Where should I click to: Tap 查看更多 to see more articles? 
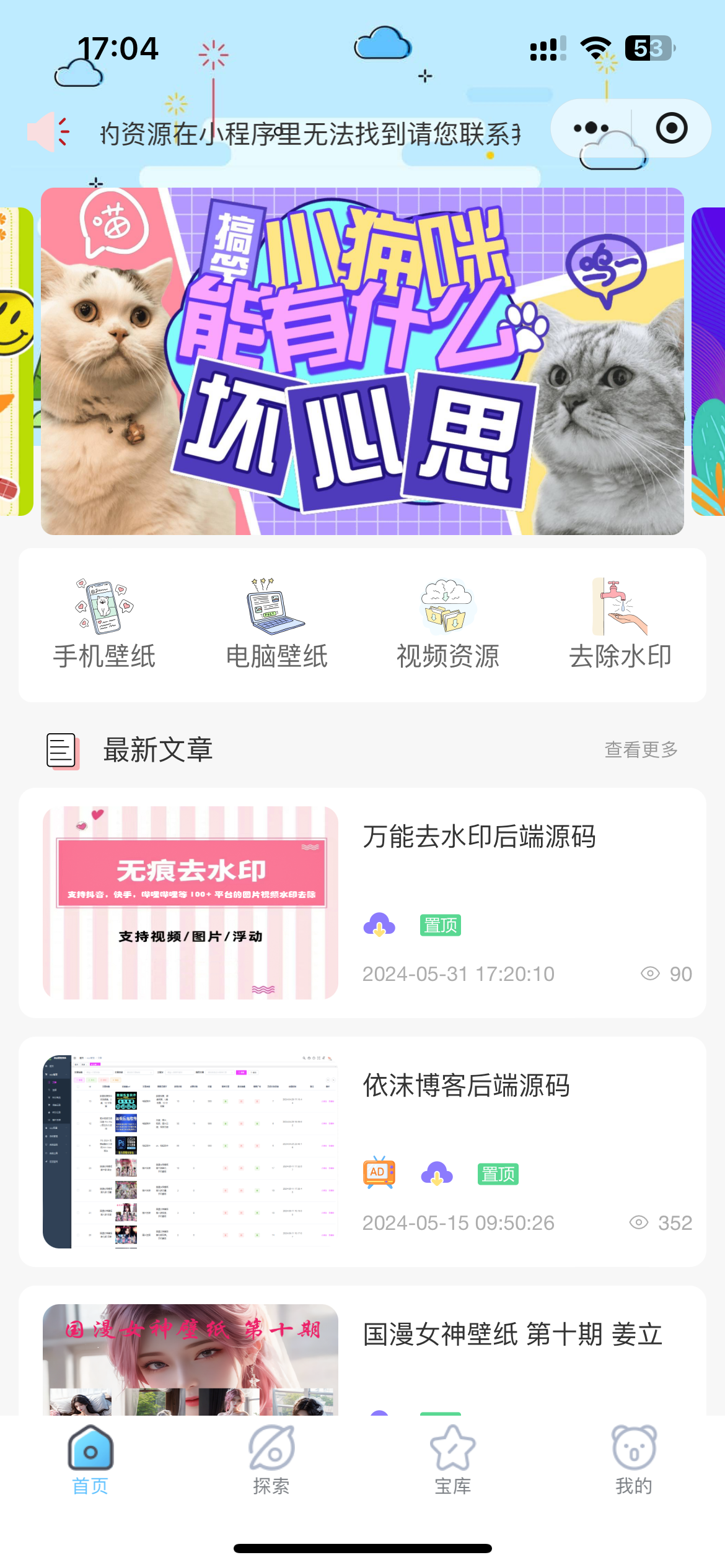point(641,750)
